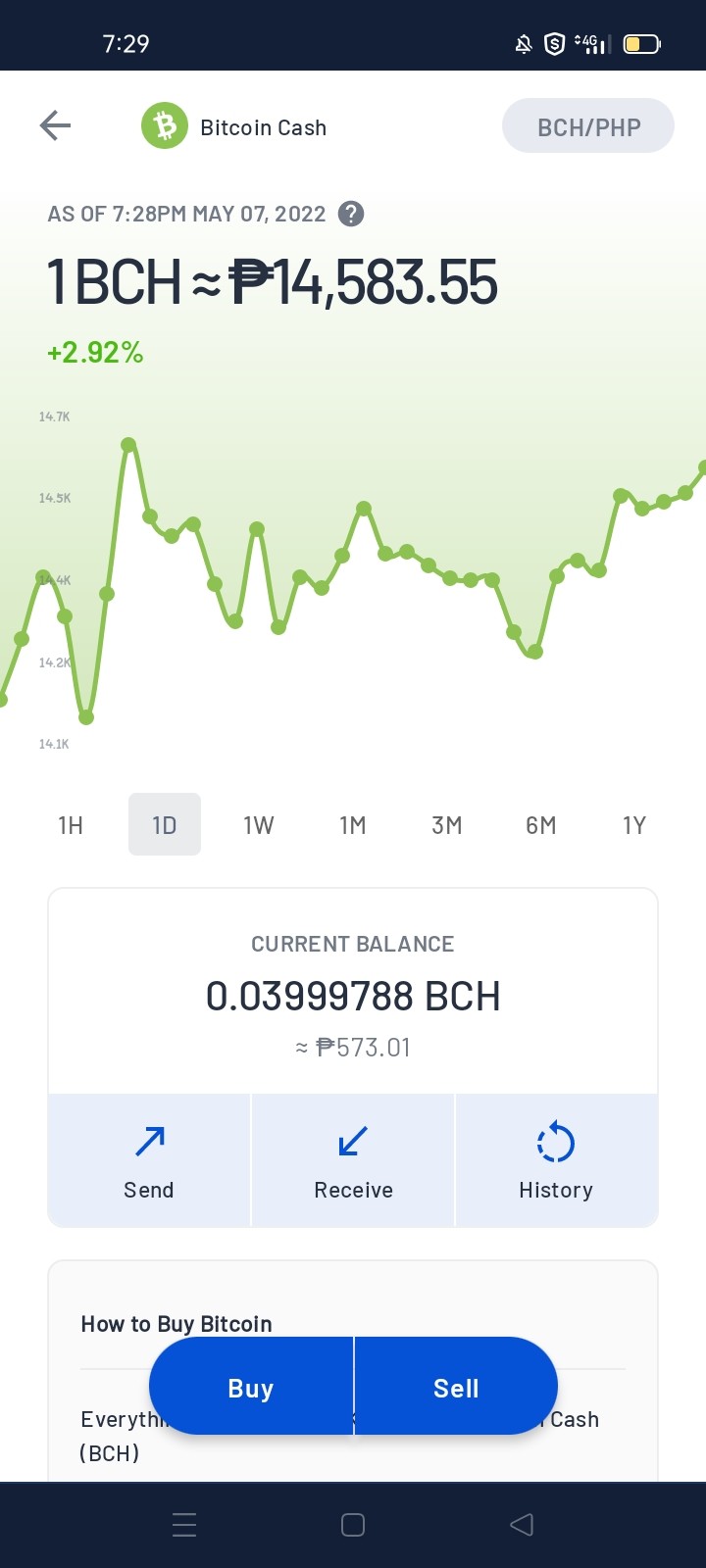This screenshot has width=706, height=1568.
Task: Show the 1Y price chart
Action: 634,825
